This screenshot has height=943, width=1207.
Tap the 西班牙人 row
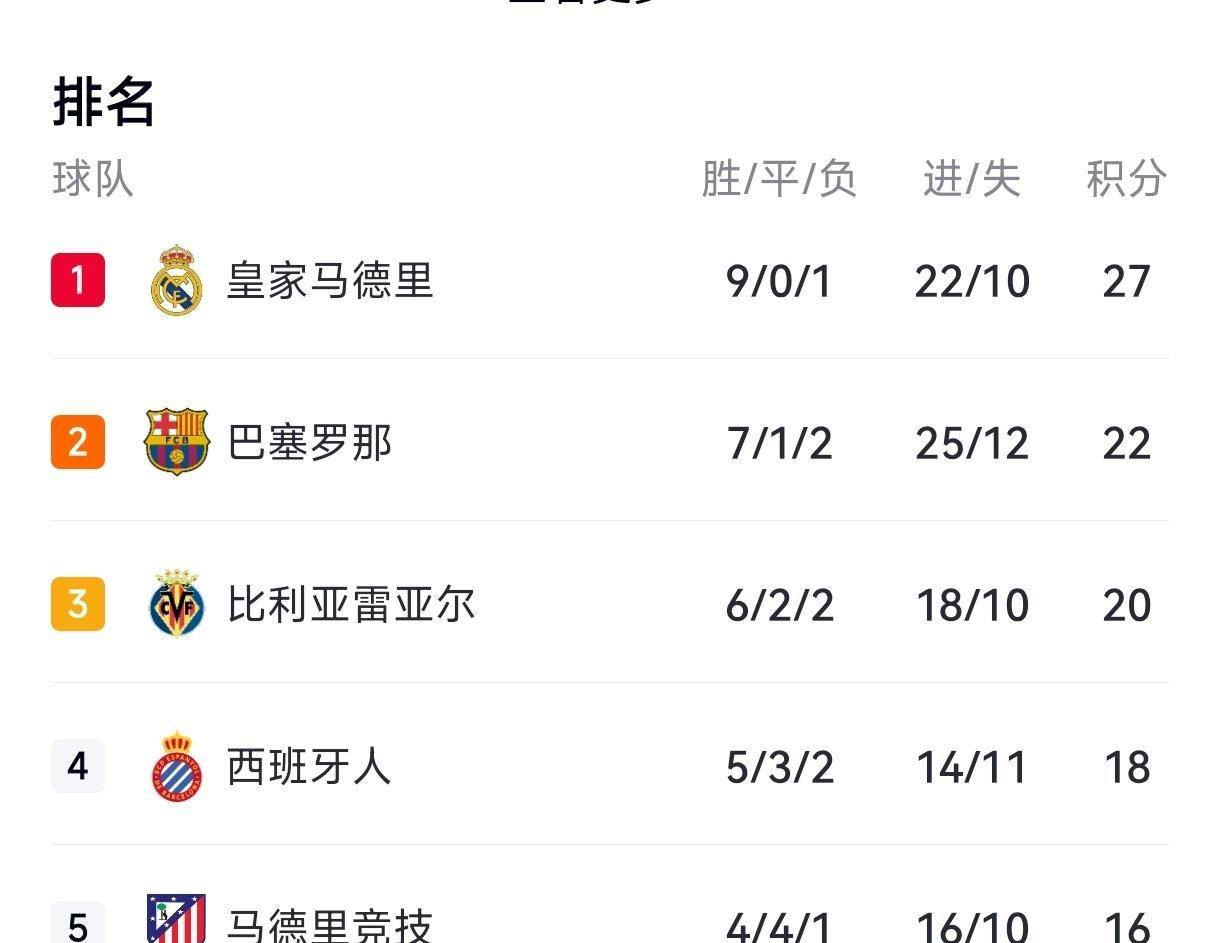click(x=309, y=767)
